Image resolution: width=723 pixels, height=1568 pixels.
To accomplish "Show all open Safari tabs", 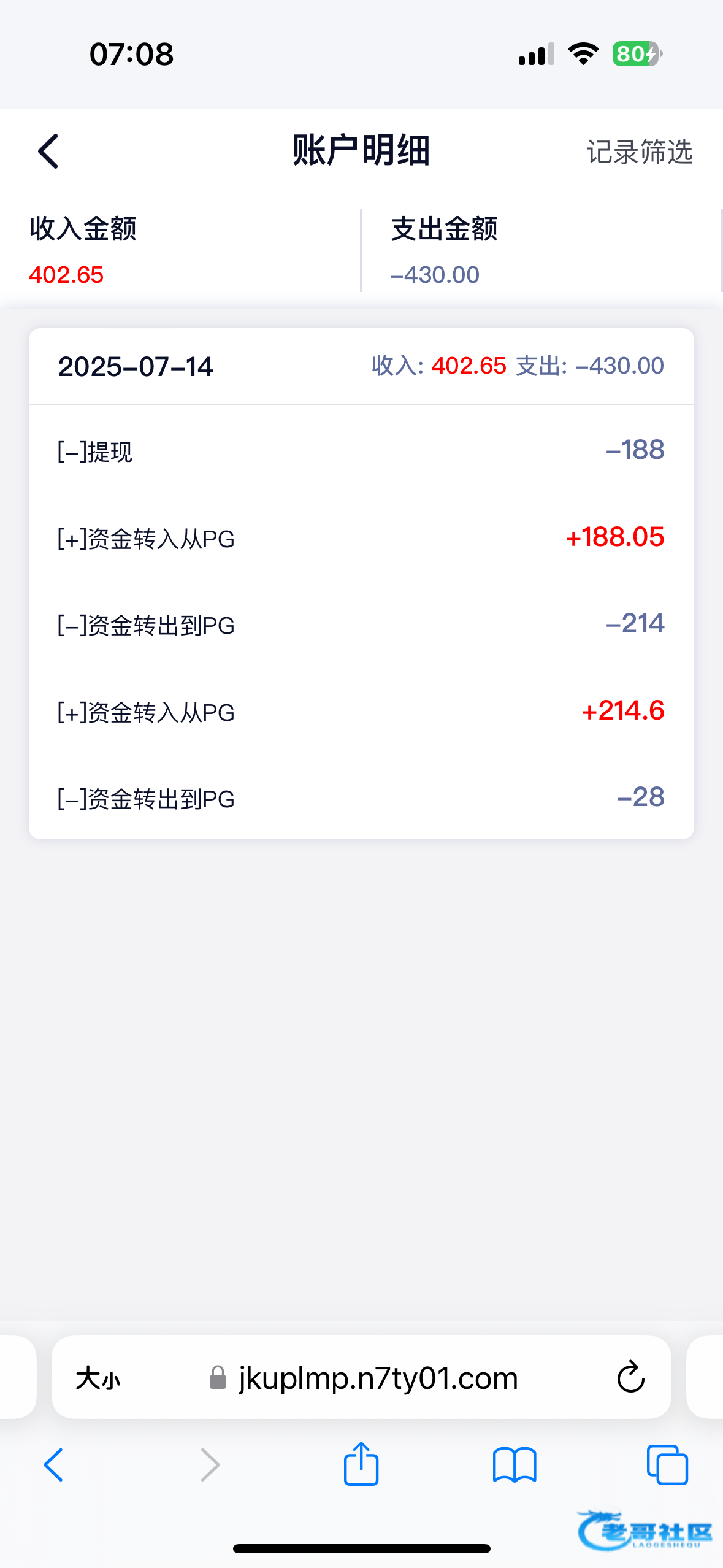I will 667,1465.
